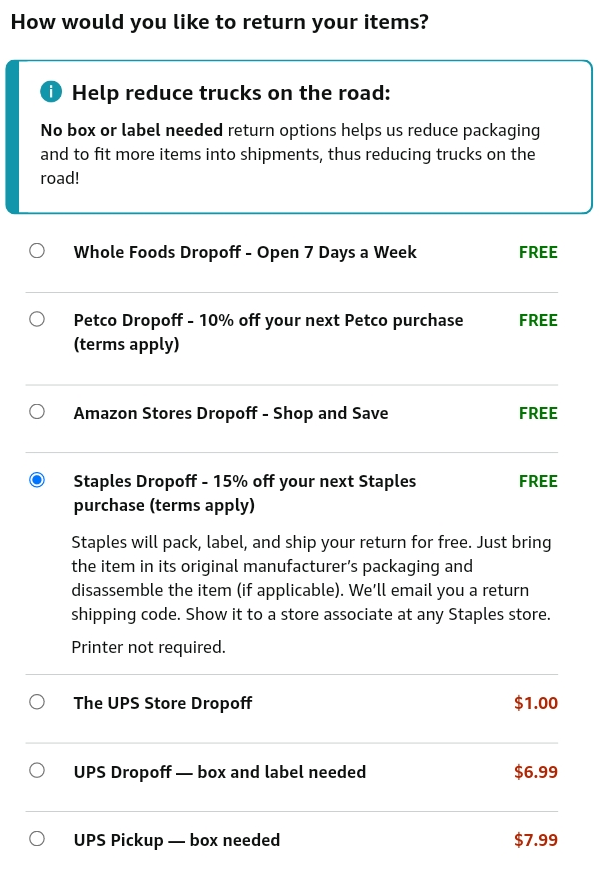This screenshot has width=600, height=870.
Task: Pick Amazon Stores Dropoff option
Action: click(37, 411)
